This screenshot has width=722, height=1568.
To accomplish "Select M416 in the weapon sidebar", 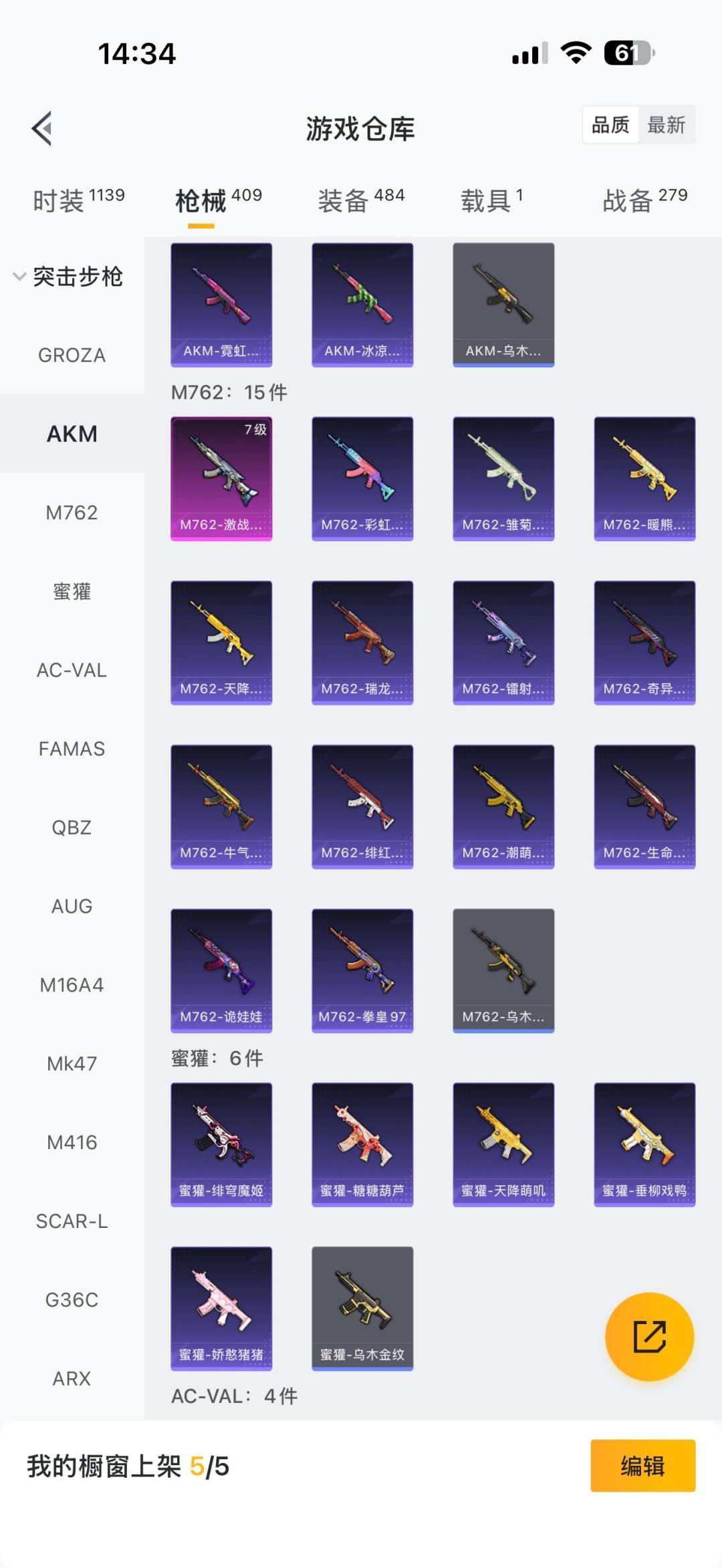I will coord(72,1142).
